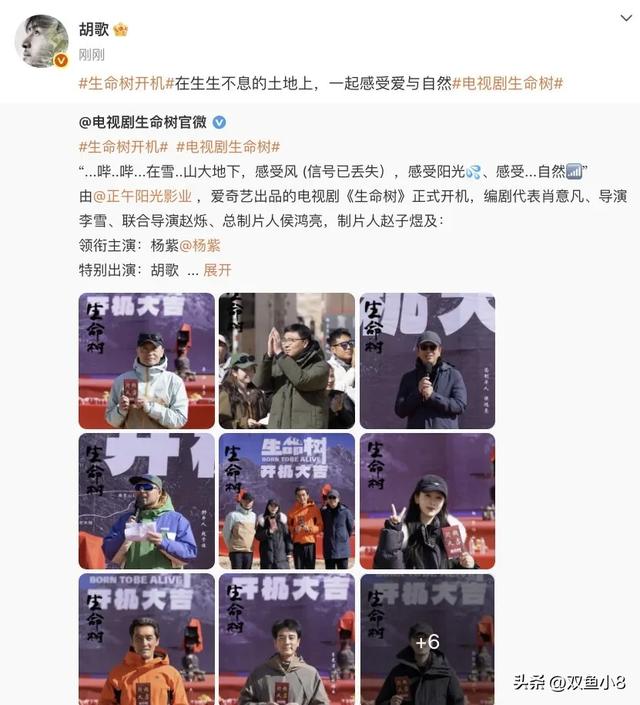
Task: Expand the full post via 展开
Action: 217,270
